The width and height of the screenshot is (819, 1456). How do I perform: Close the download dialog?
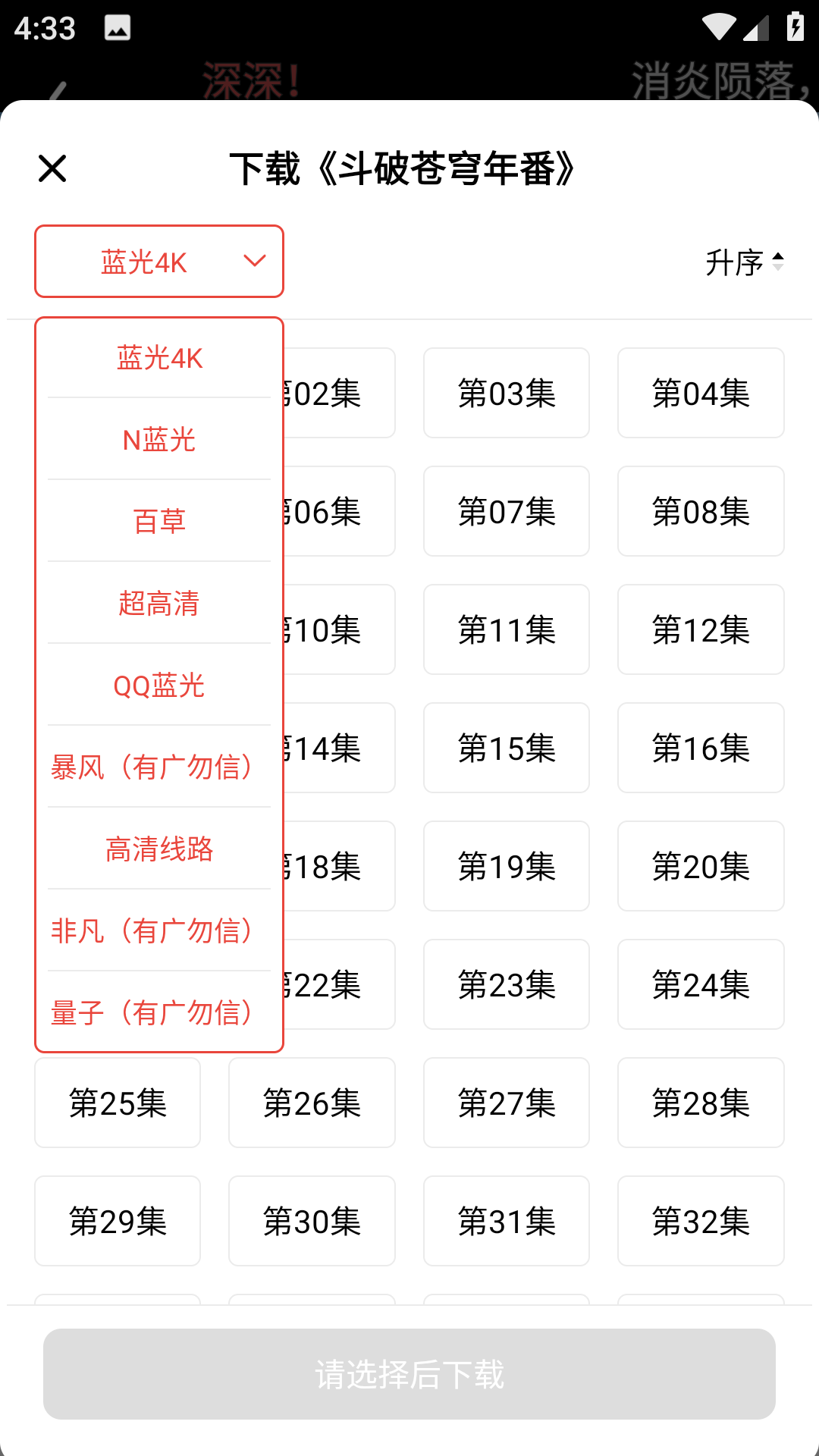pyautogui.click(x=52, y=168)
